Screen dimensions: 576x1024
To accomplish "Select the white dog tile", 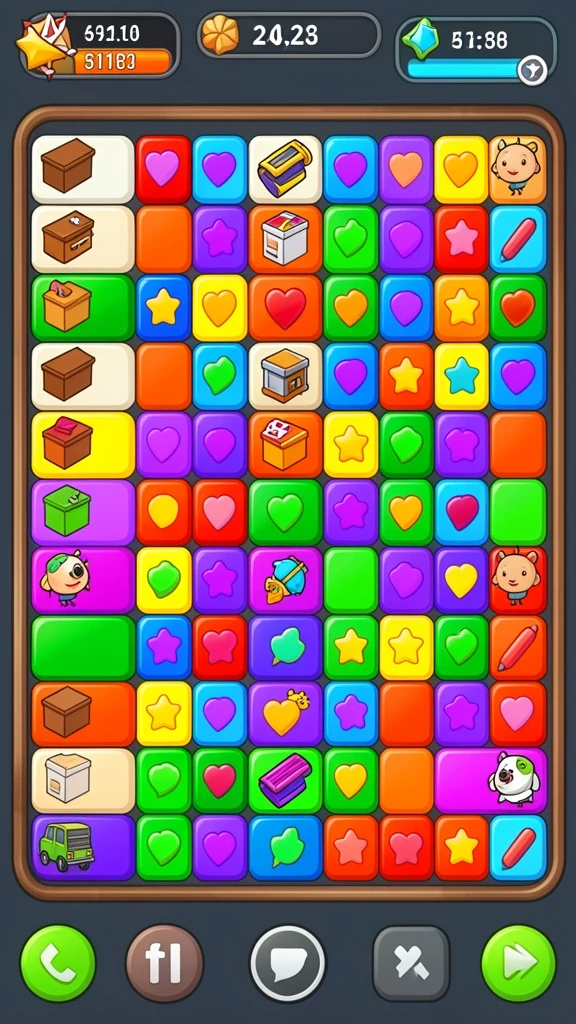I will pyautogui.click(x=490, y=780).
